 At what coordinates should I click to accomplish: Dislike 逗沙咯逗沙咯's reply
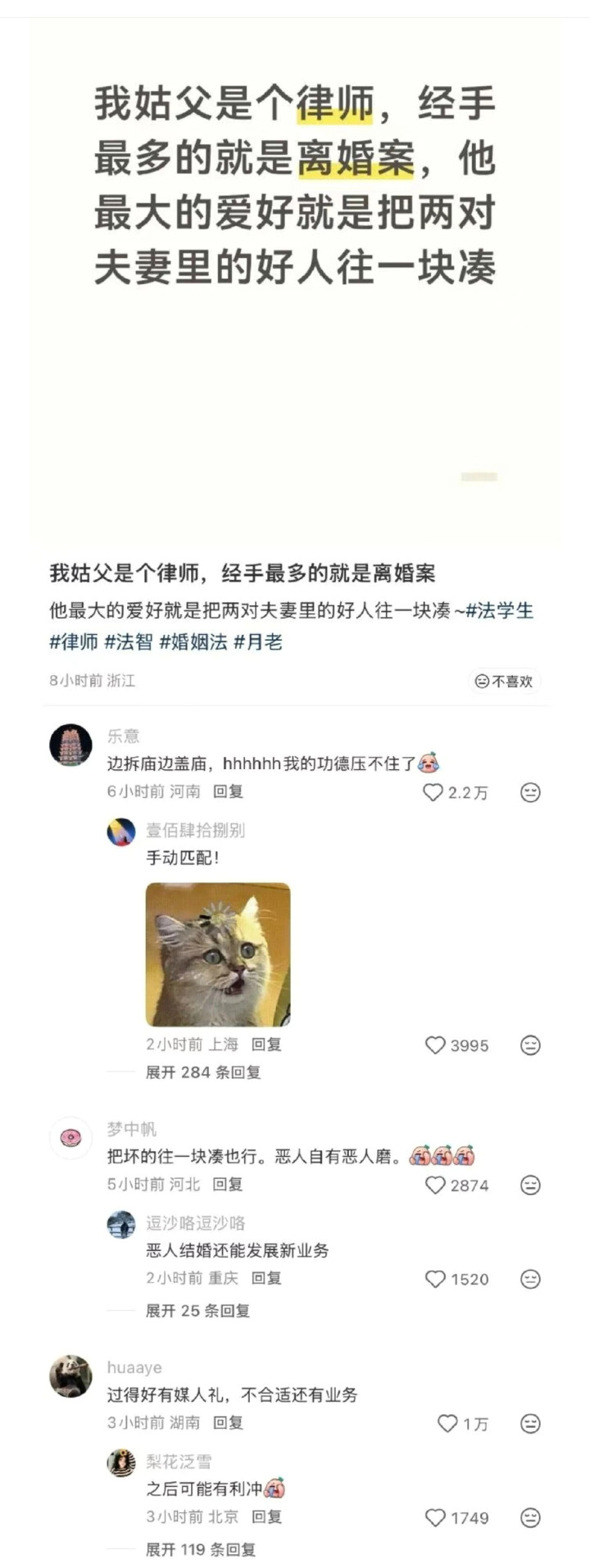click(x=530, y=1279)
